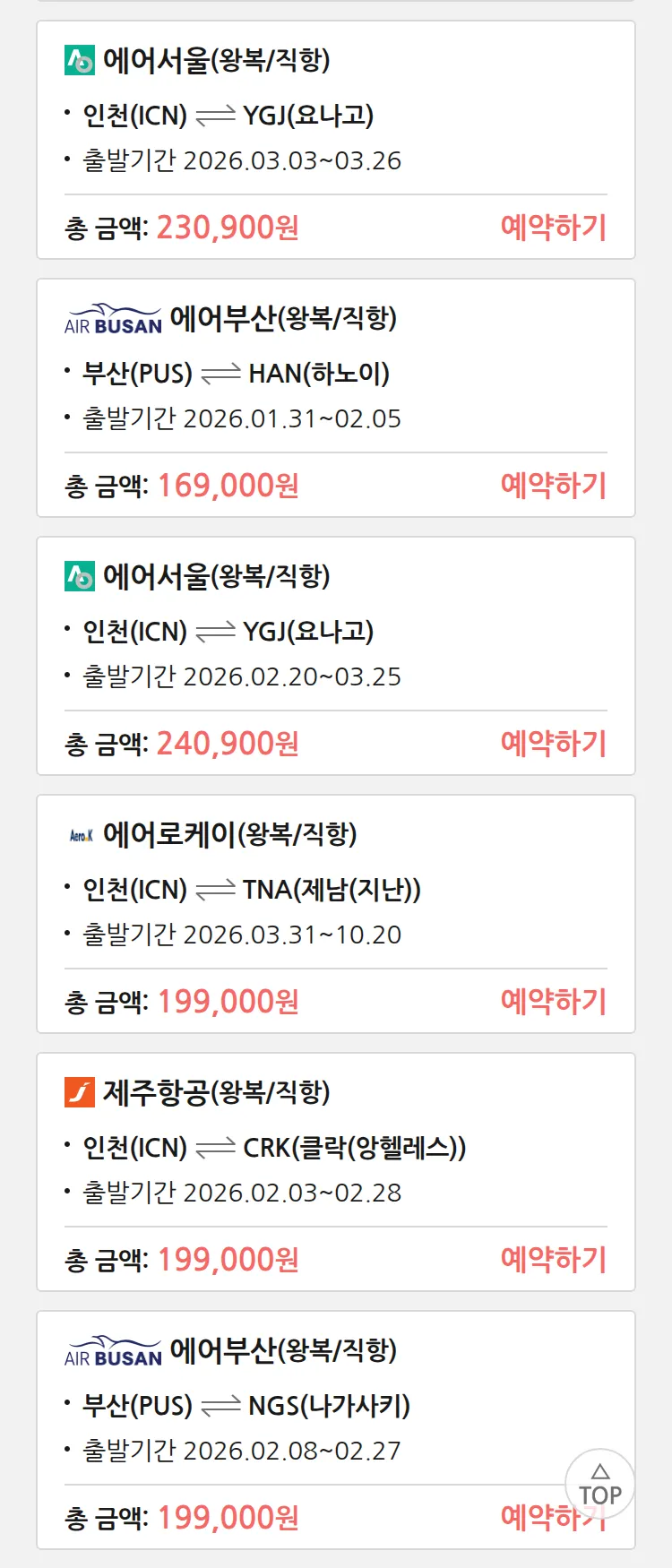Jump back up with the TOP button

[x=599, y=1485]
